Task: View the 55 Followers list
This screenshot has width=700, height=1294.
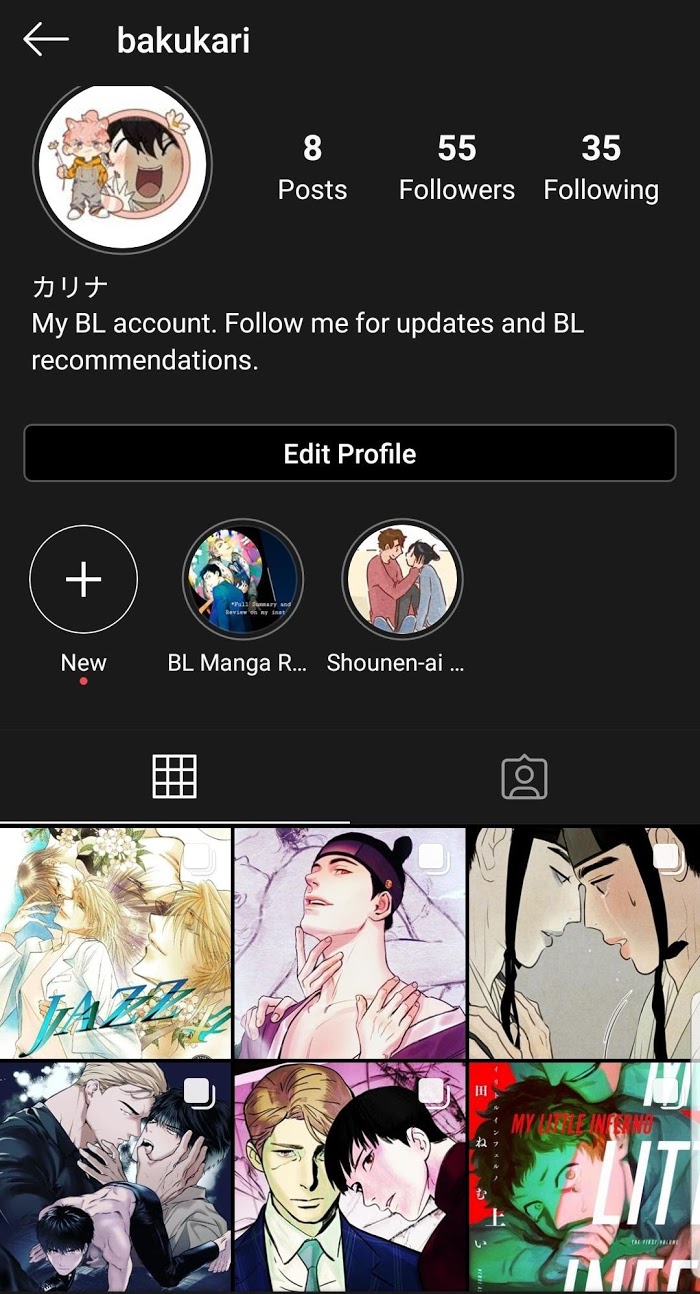Action: 456,167
